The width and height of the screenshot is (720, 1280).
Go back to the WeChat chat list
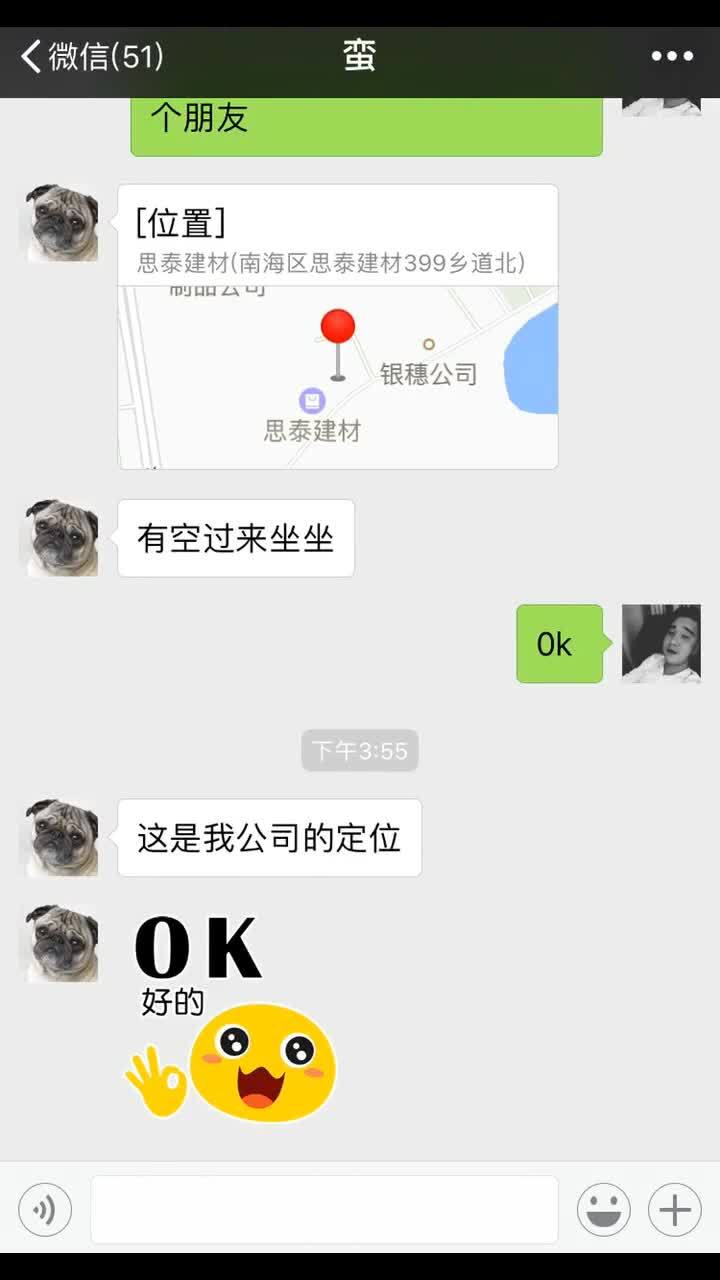[90, 56]
